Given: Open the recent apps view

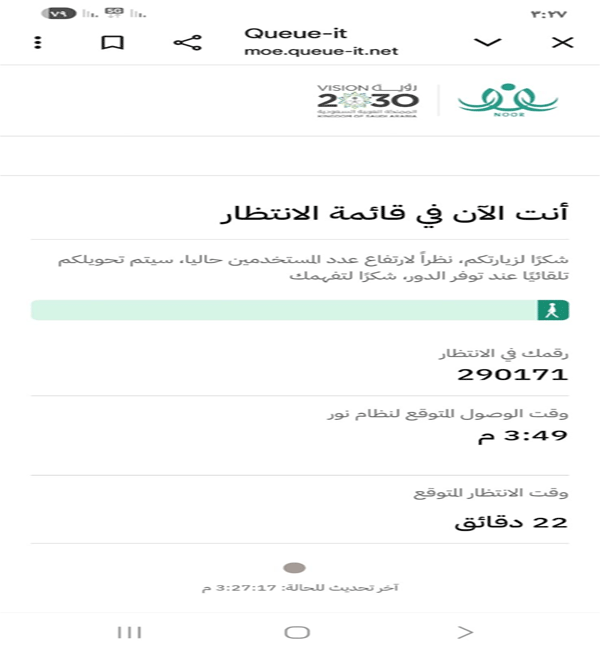Looking at the screenshot, I should [129, 631].
